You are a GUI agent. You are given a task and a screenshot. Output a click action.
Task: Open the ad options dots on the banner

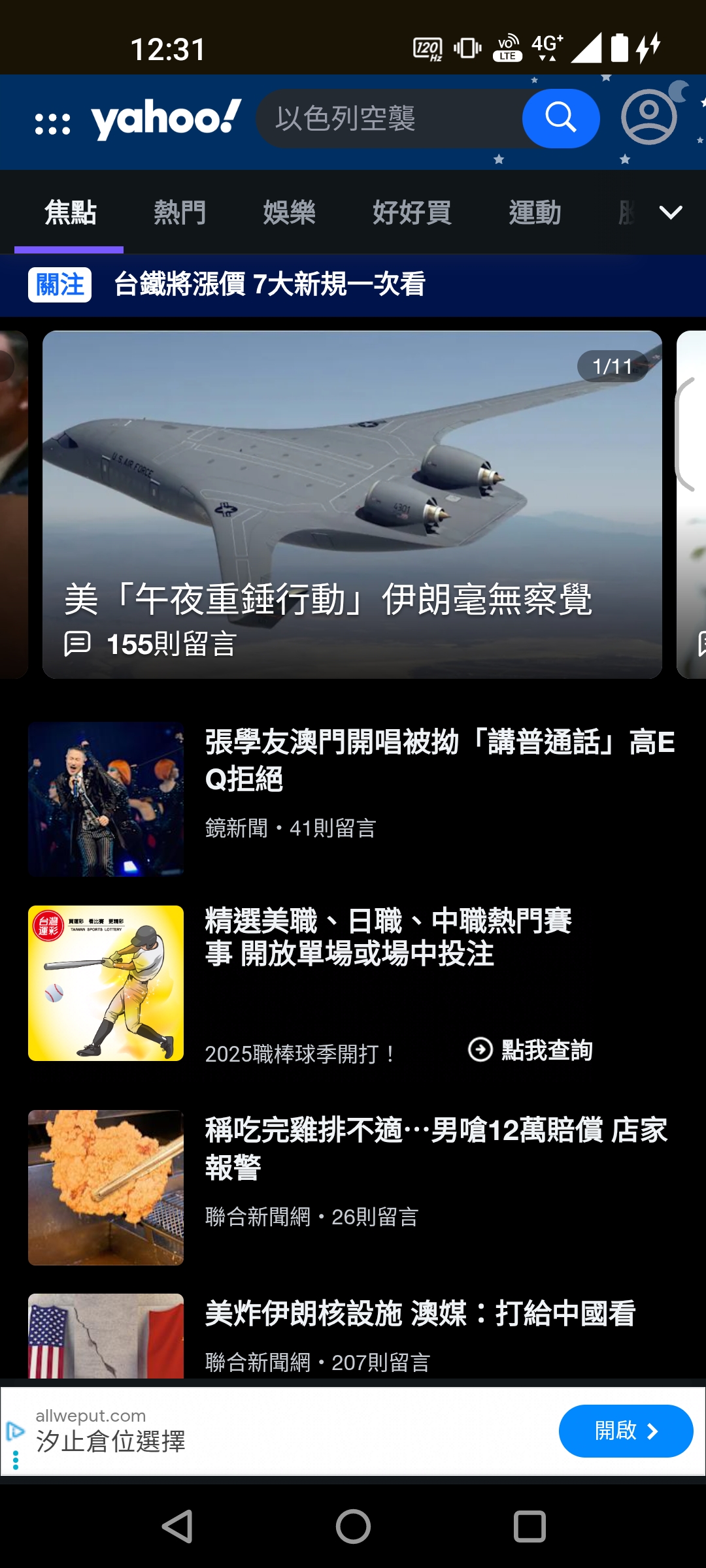[x=16, y=1460]
